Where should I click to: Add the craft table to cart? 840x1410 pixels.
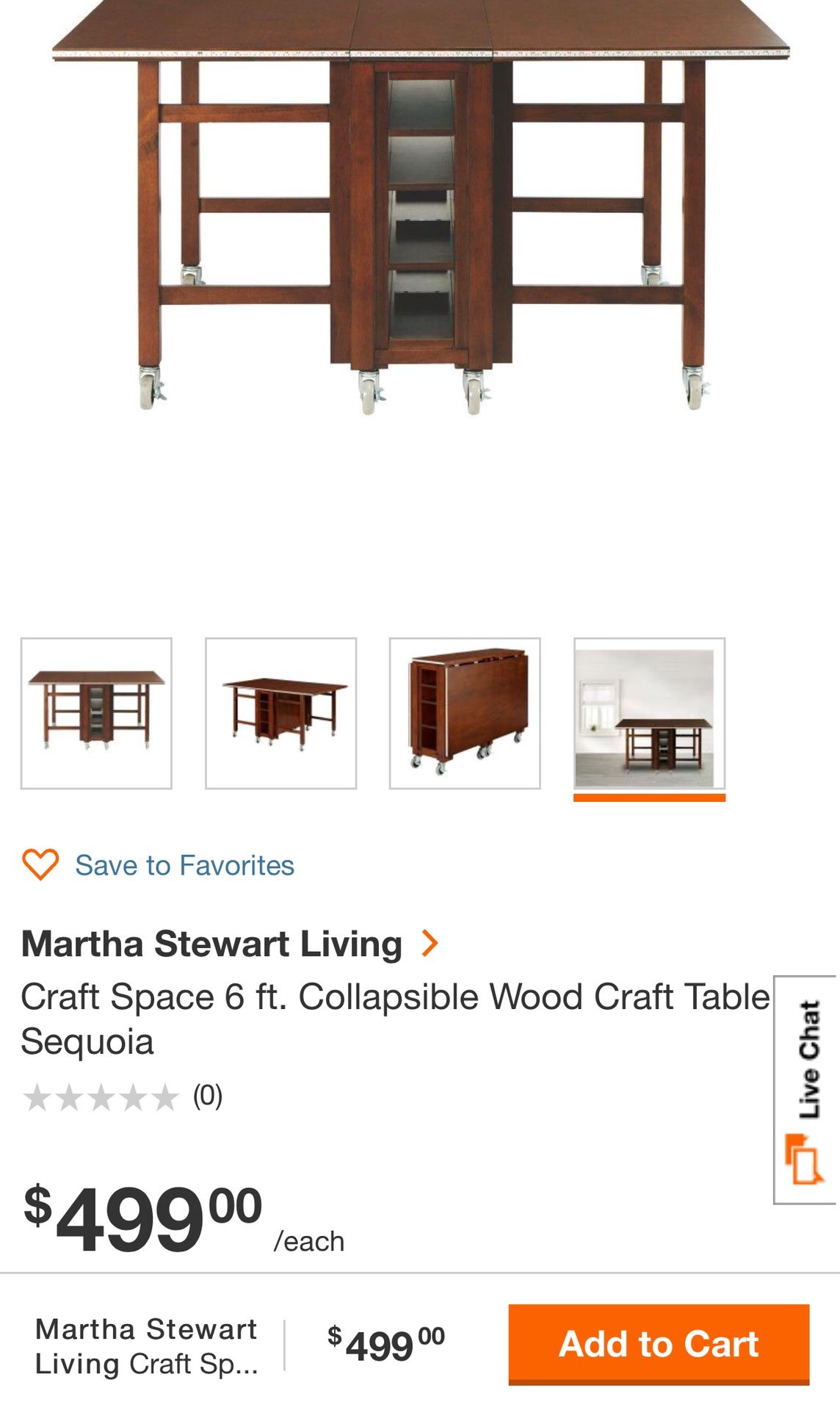pos(658,1344)
